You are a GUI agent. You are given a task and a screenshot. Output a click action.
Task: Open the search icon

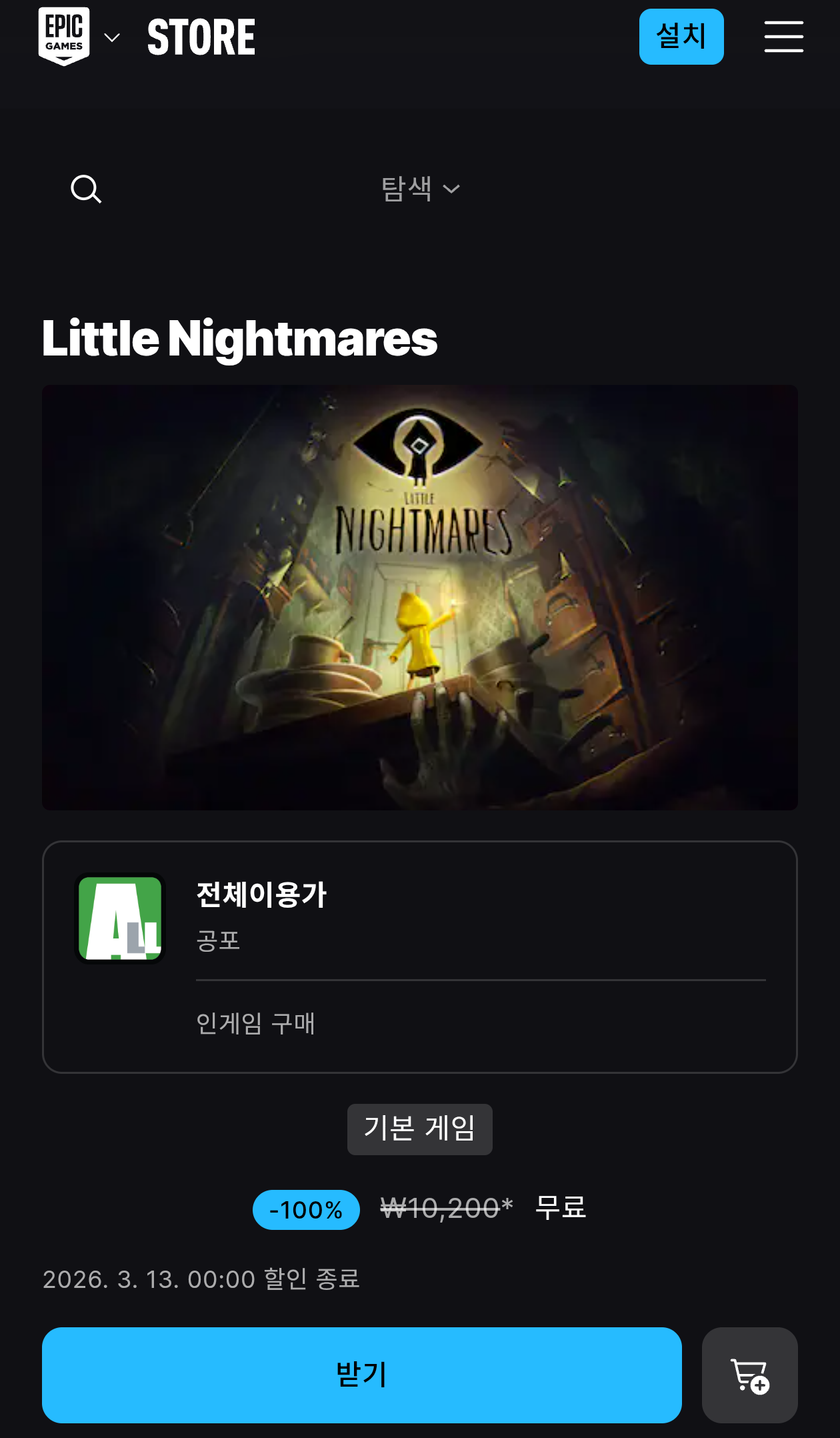tap(86, 189)
